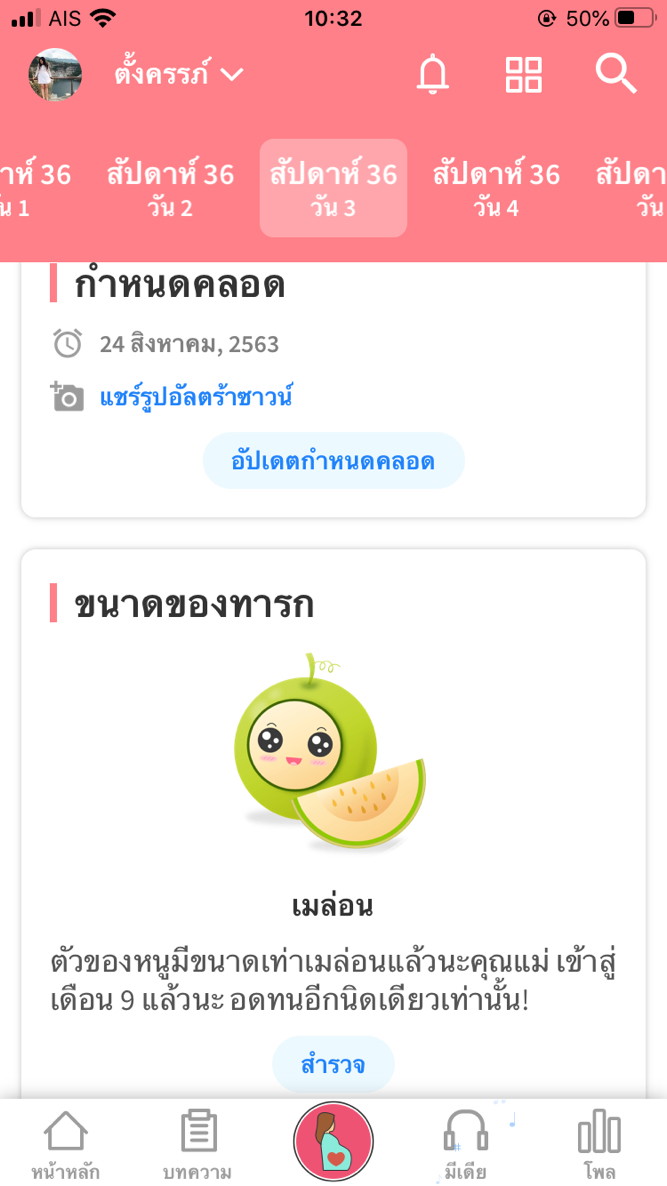
Task: Open the โพล tab
Action: click(x=599, y=1144)
